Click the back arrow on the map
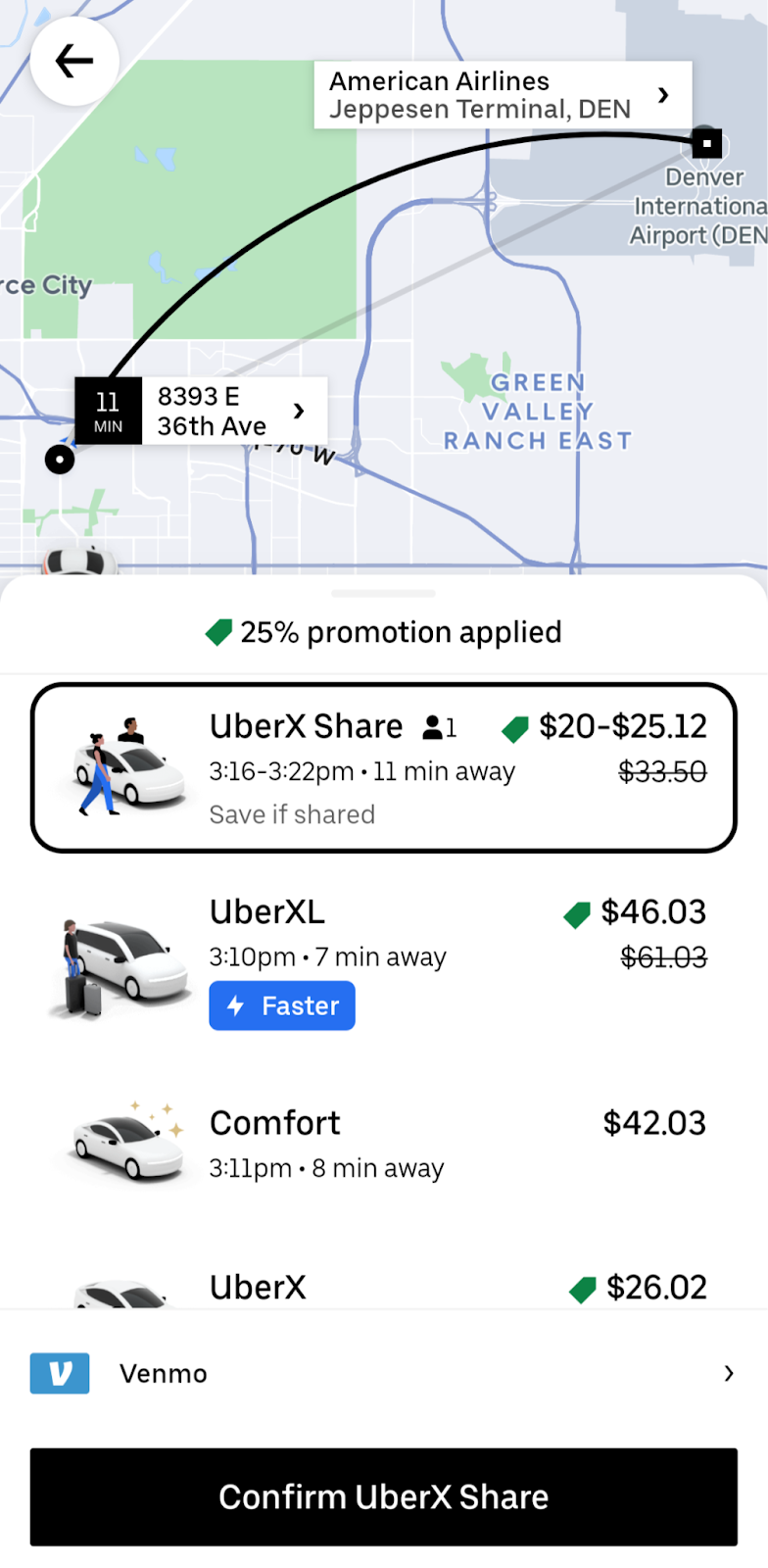The image size is (768, 1568). (74, 60)
